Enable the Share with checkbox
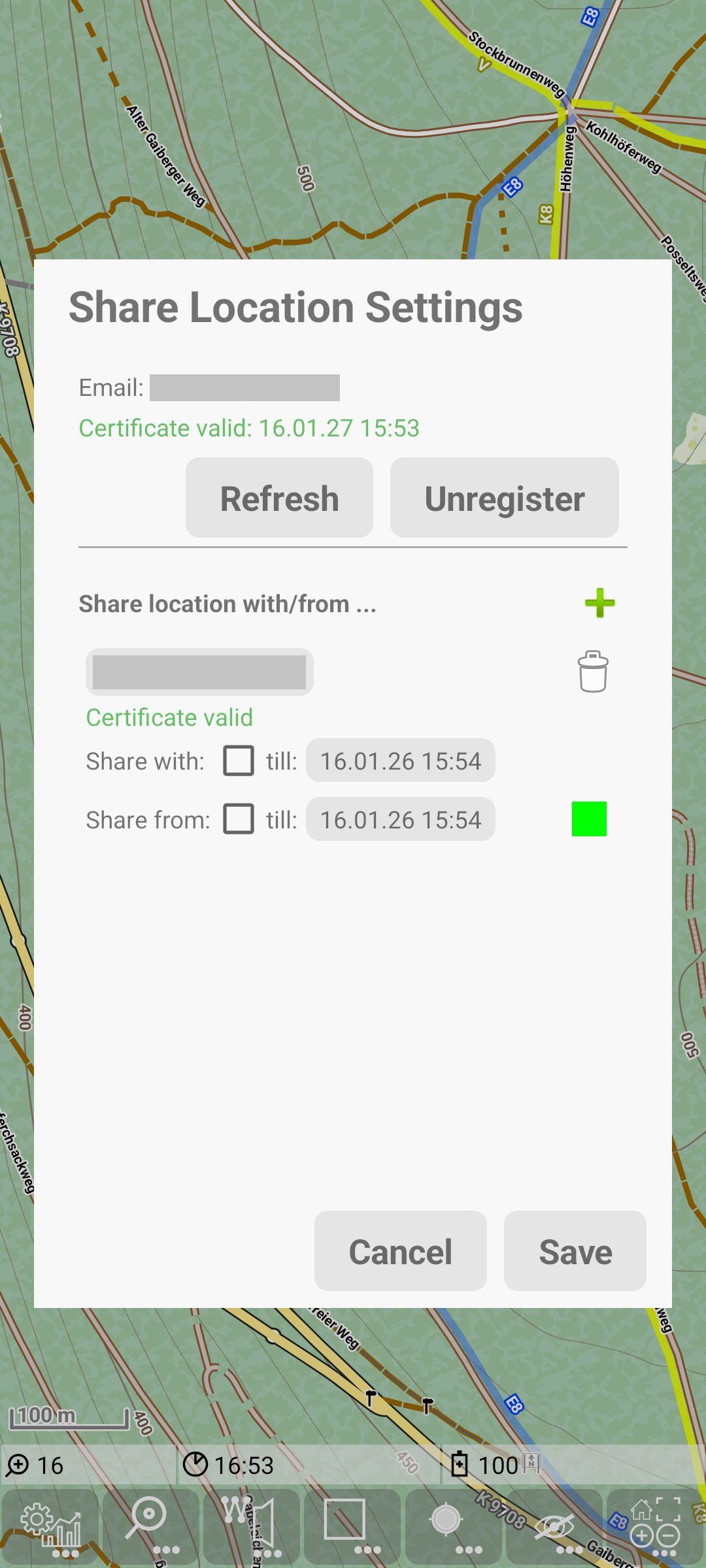Viewport: 706px width, 1568px height. click(239, 760)
